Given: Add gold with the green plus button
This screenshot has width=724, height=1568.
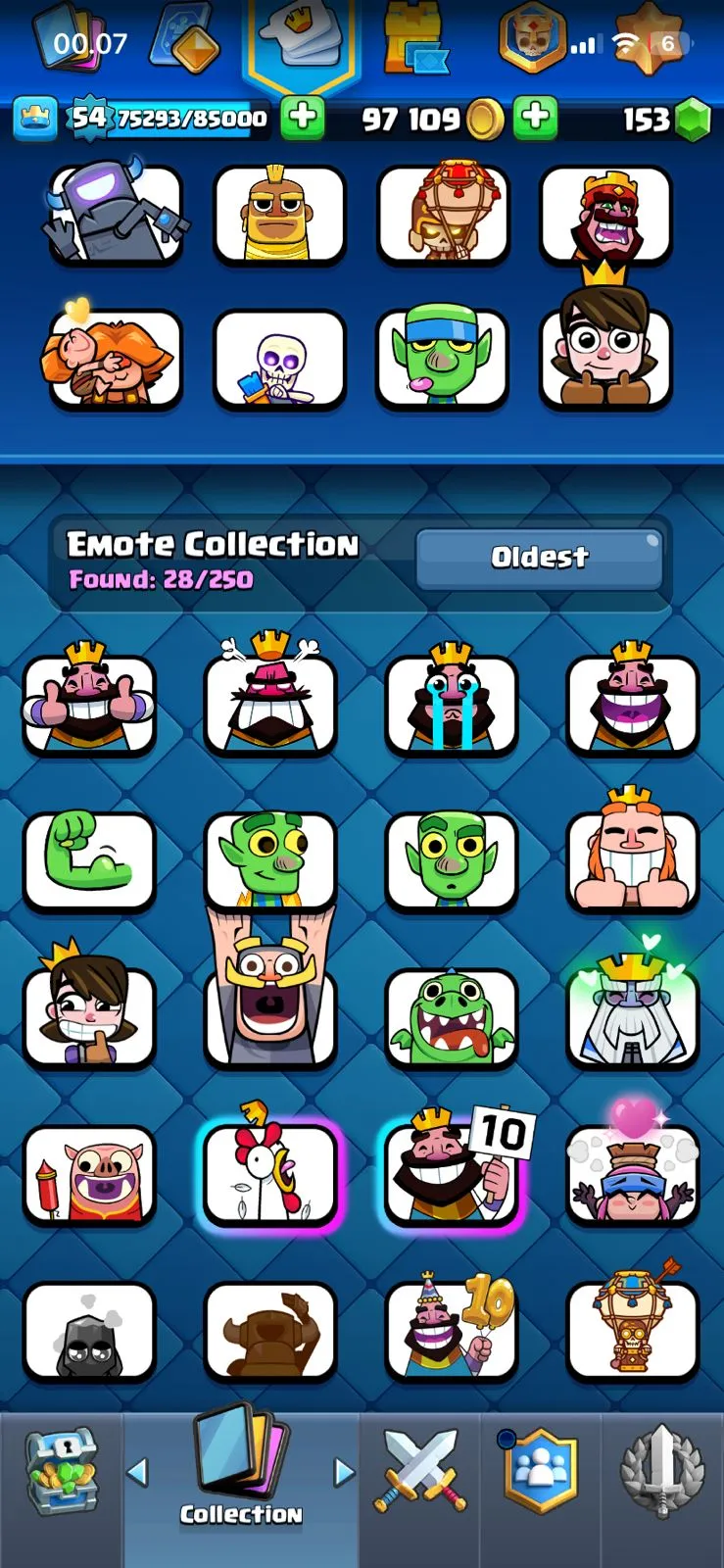Looking at the screenshot, I should point(535,119).
